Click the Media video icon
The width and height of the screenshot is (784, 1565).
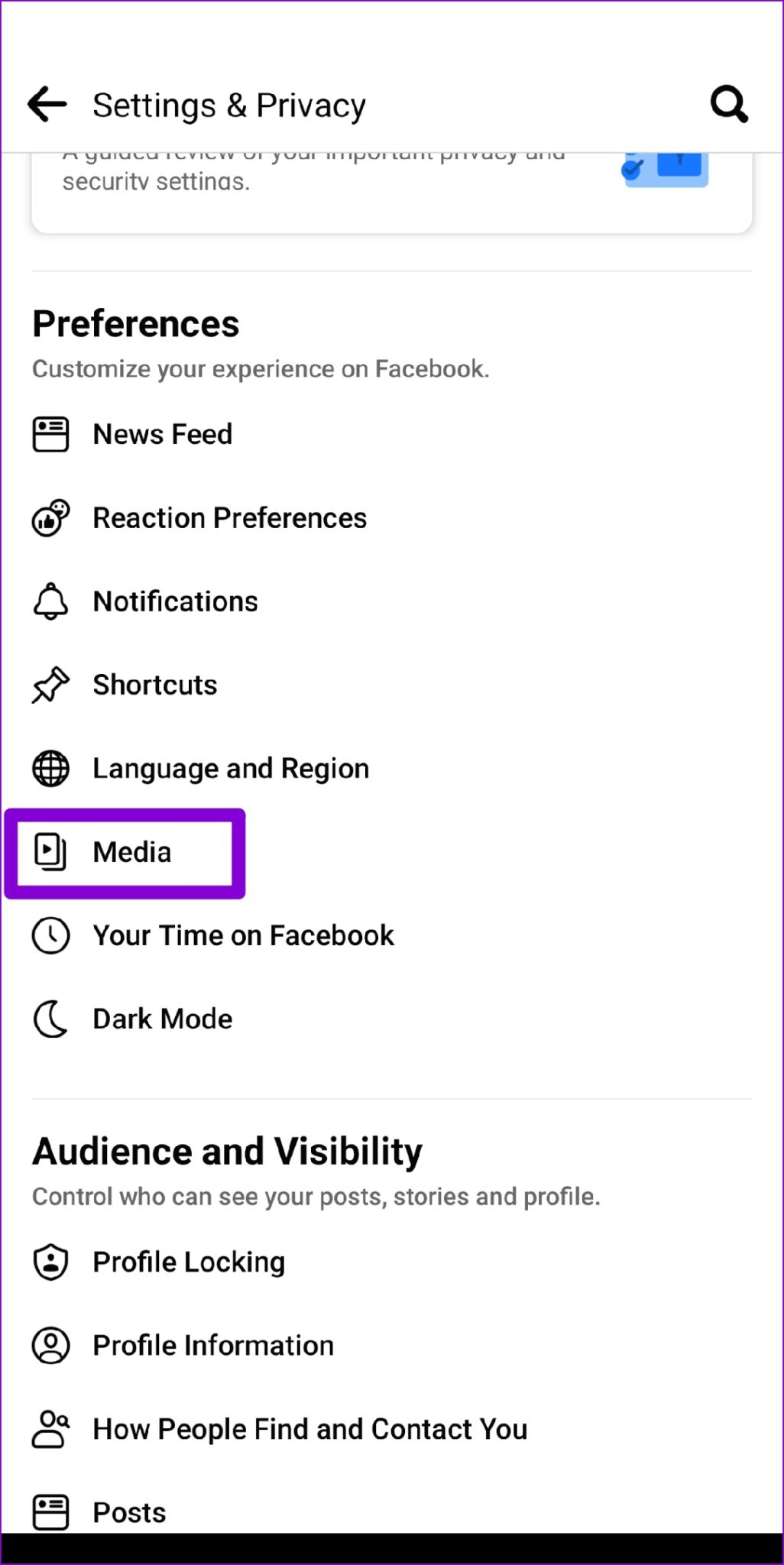tap(50, 852)
